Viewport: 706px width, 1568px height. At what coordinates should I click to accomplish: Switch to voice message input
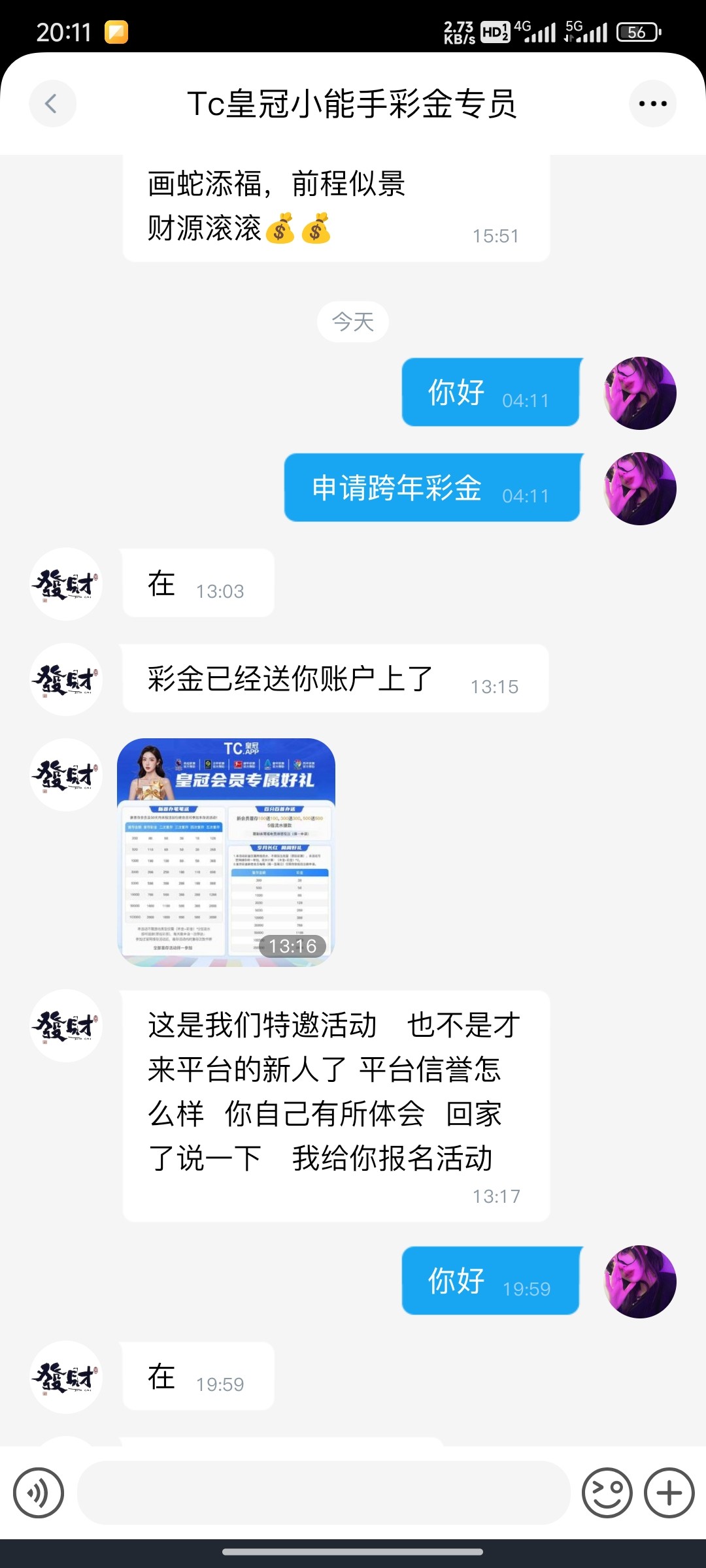(39, 1493)
